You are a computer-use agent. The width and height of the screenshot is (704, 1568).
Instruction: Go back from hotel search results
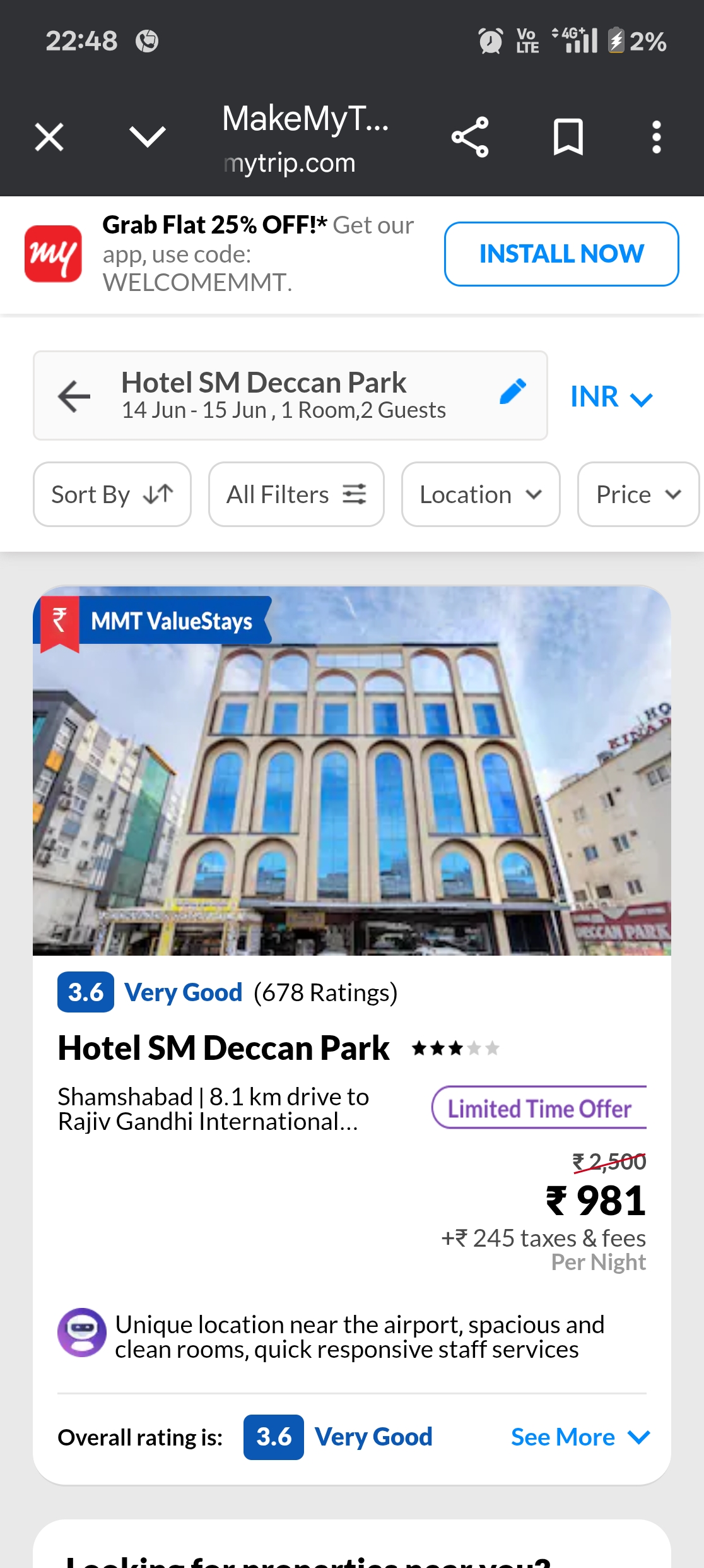click(x=74, y=396)
